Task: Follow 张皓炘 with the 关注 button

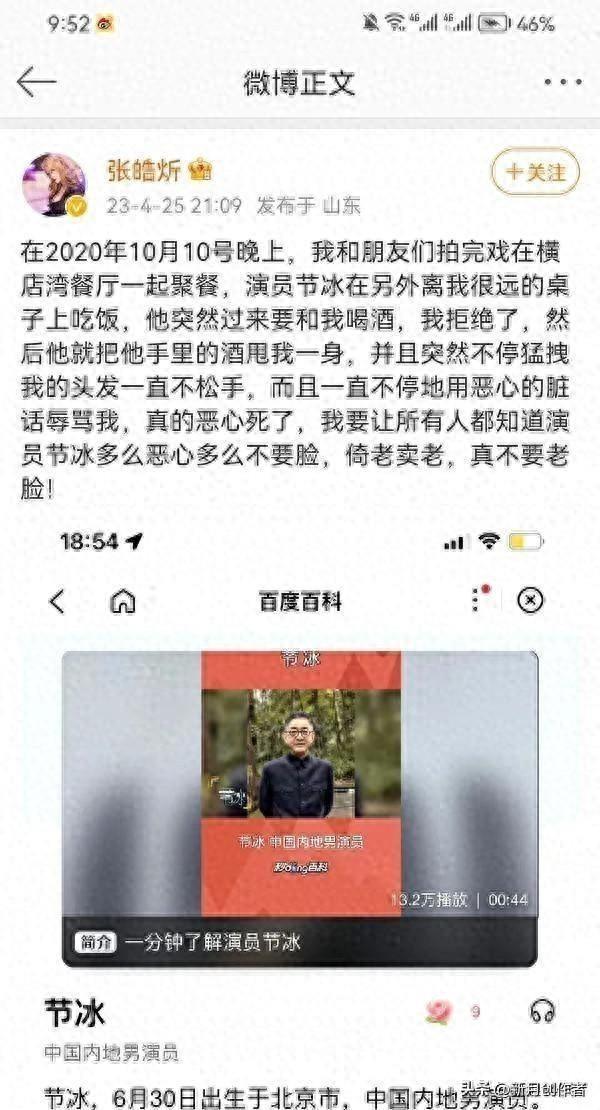Action: [x=535, y=172]
